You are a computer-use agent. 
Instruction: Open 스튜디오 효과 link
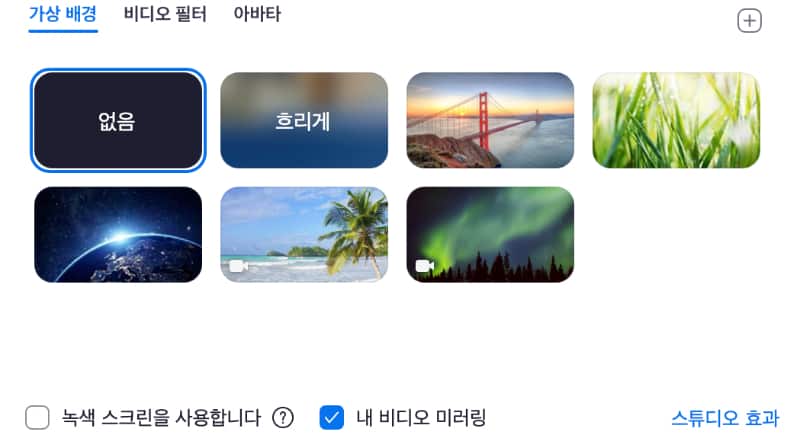tap(724, 417)
